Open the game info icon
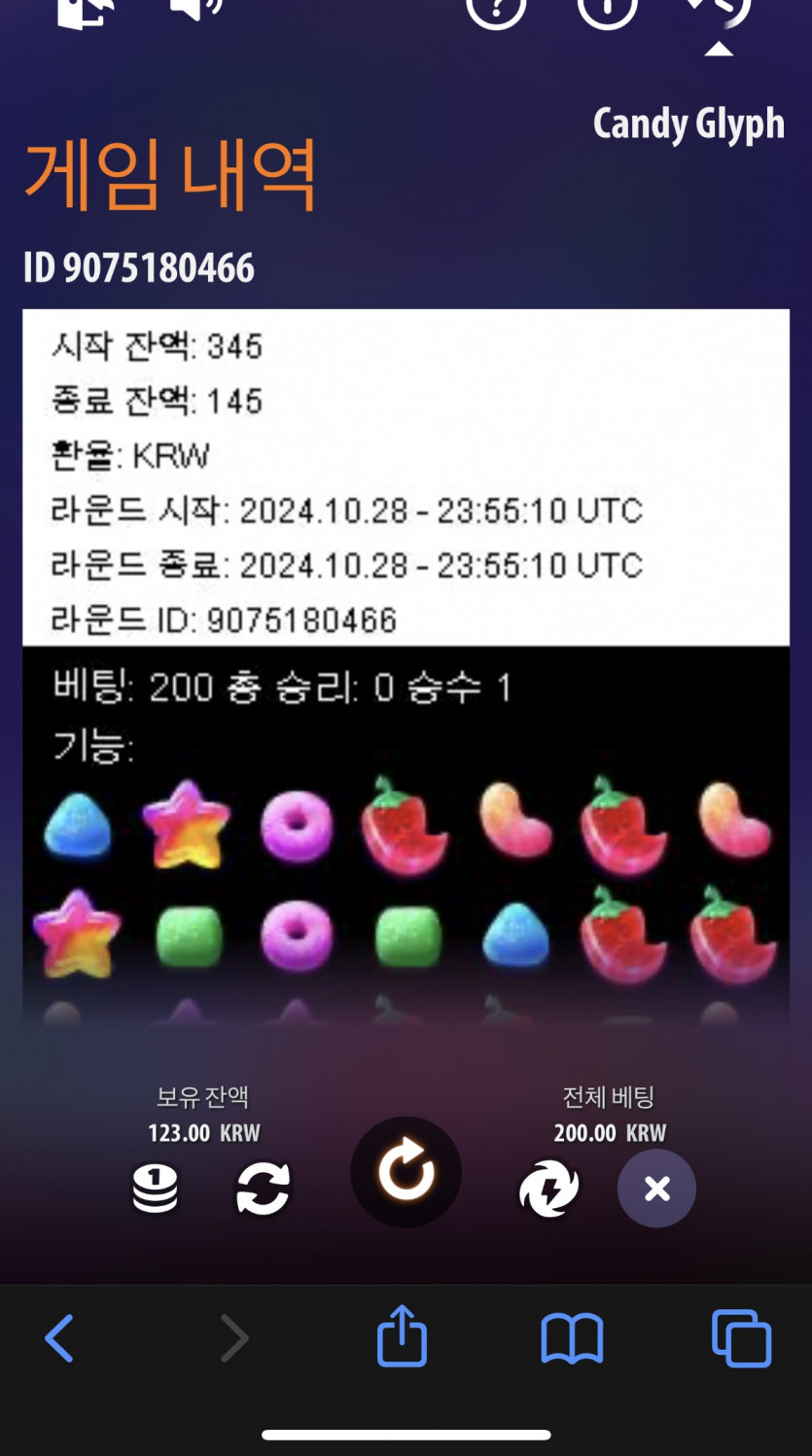The image size is (812, 1456). 607,10
